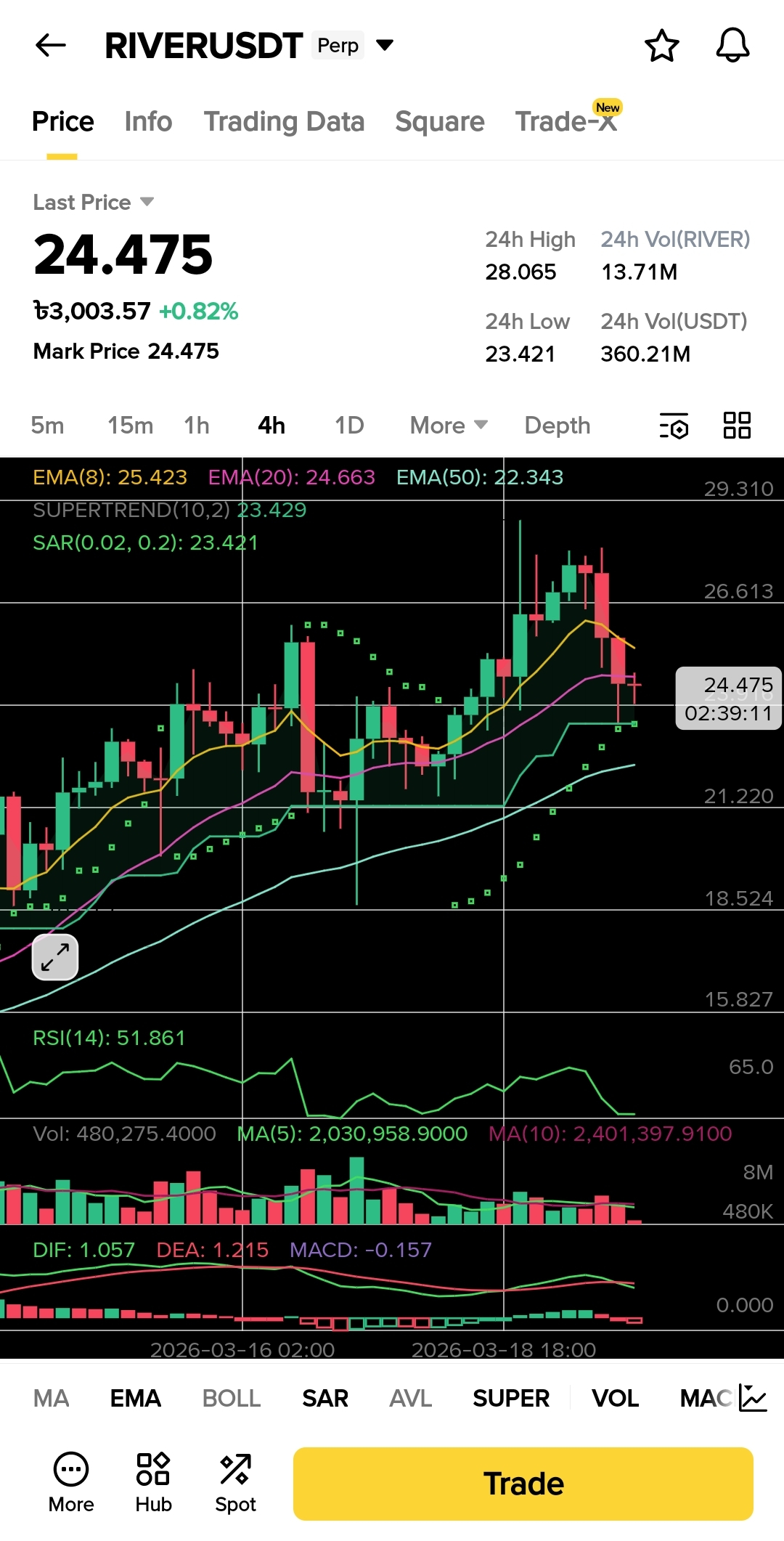The width and height of the screenshot is (784, 1541).
Task: Set a price alert with the bell
Action: click(732, 46)
